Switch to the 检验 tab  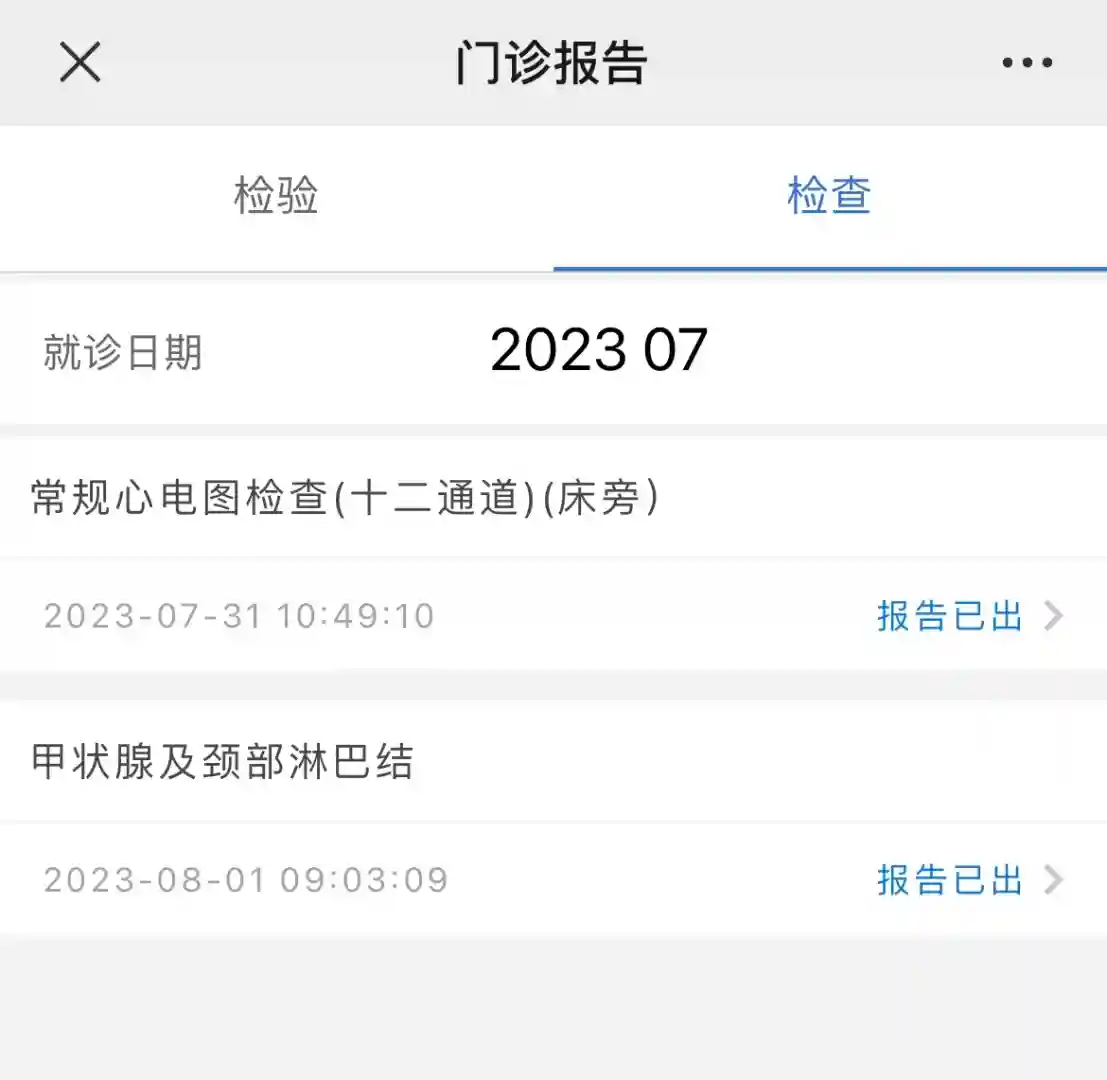276,196
